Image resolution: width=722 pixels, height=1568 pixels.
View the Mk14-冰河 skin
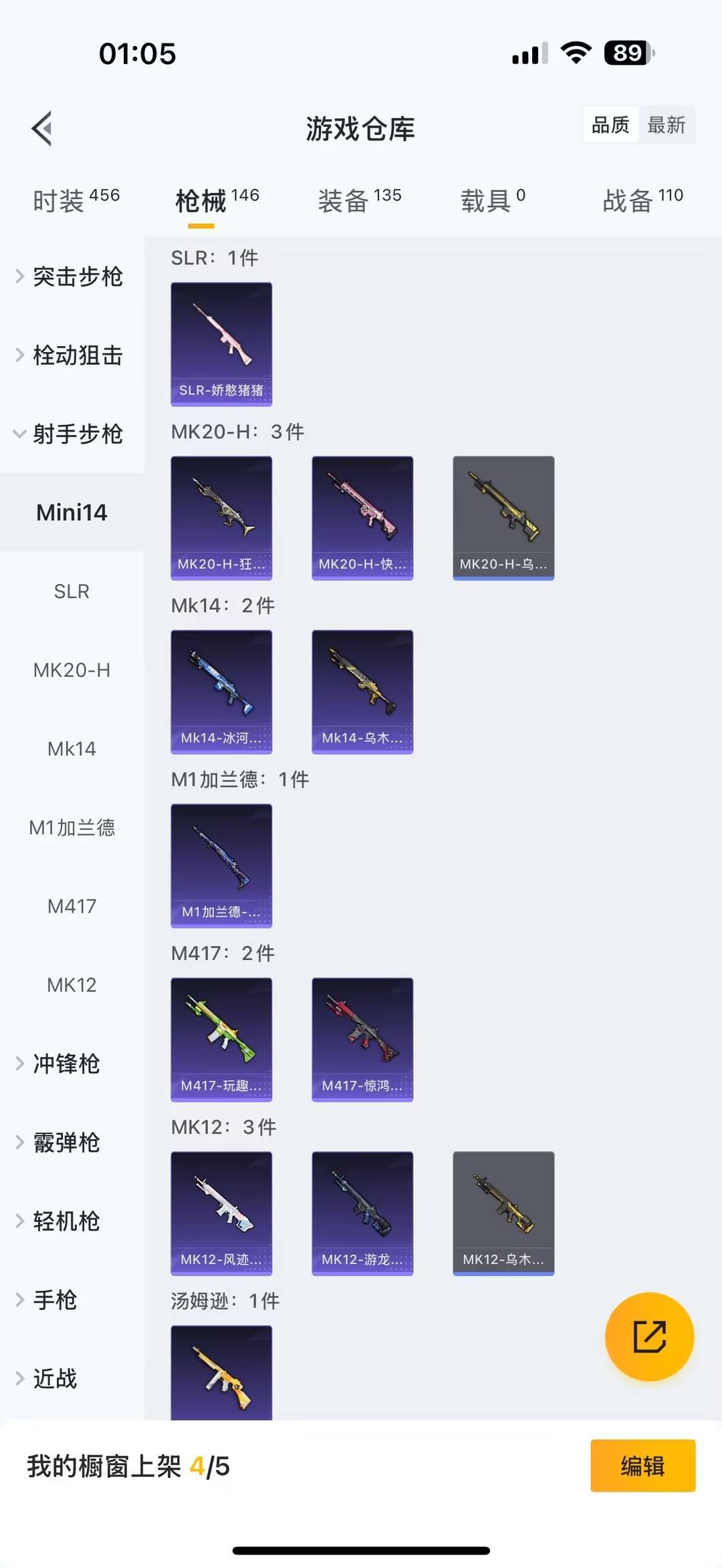pyautogui.click(x=221, y=692)
